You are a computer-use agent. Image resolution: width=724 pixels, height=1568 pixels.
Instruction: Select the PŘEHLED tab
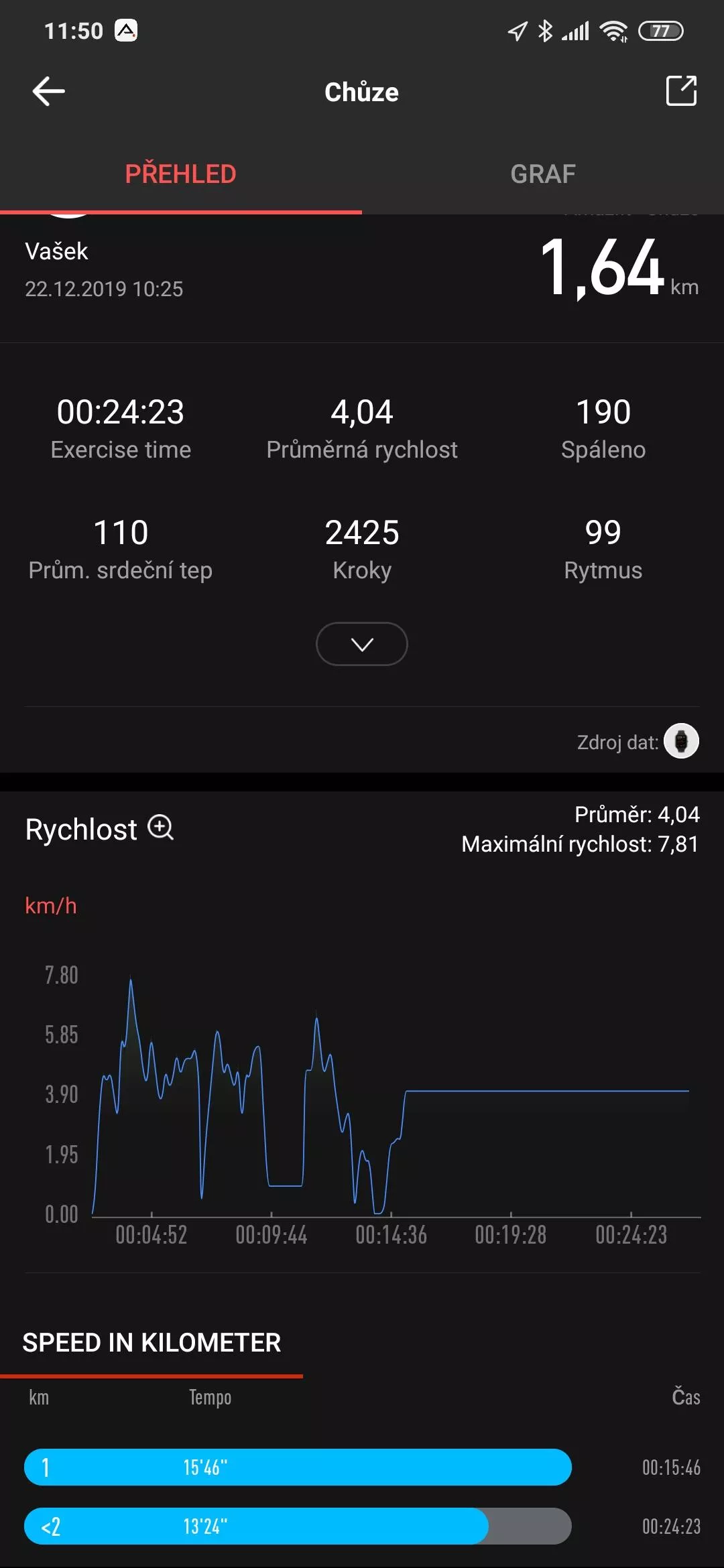pyautogui.click(x=181, y=174)
